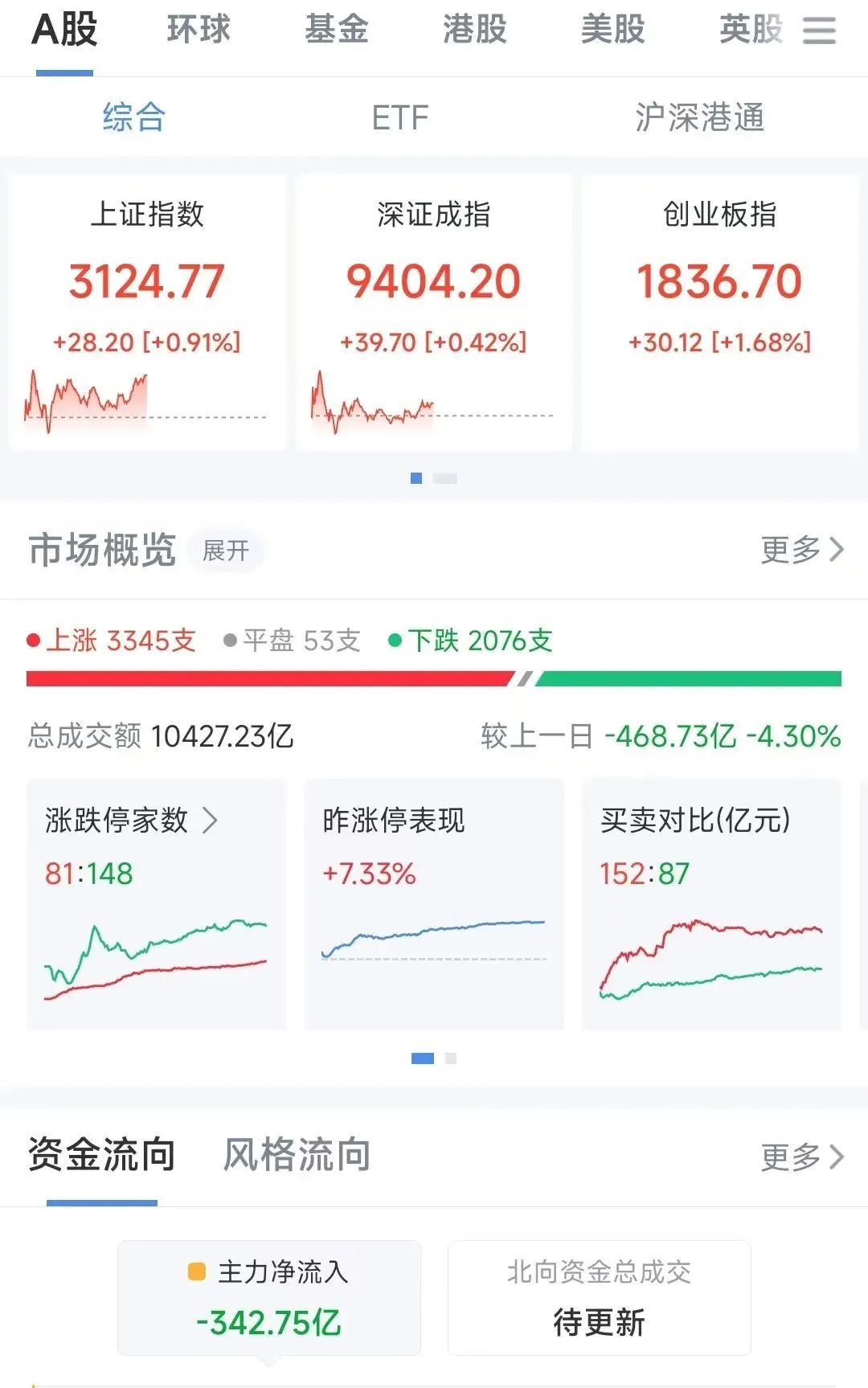
Task: Expand 市场概览 with the 展开 control
Action: pyautogui.click(x=227, y=551)
